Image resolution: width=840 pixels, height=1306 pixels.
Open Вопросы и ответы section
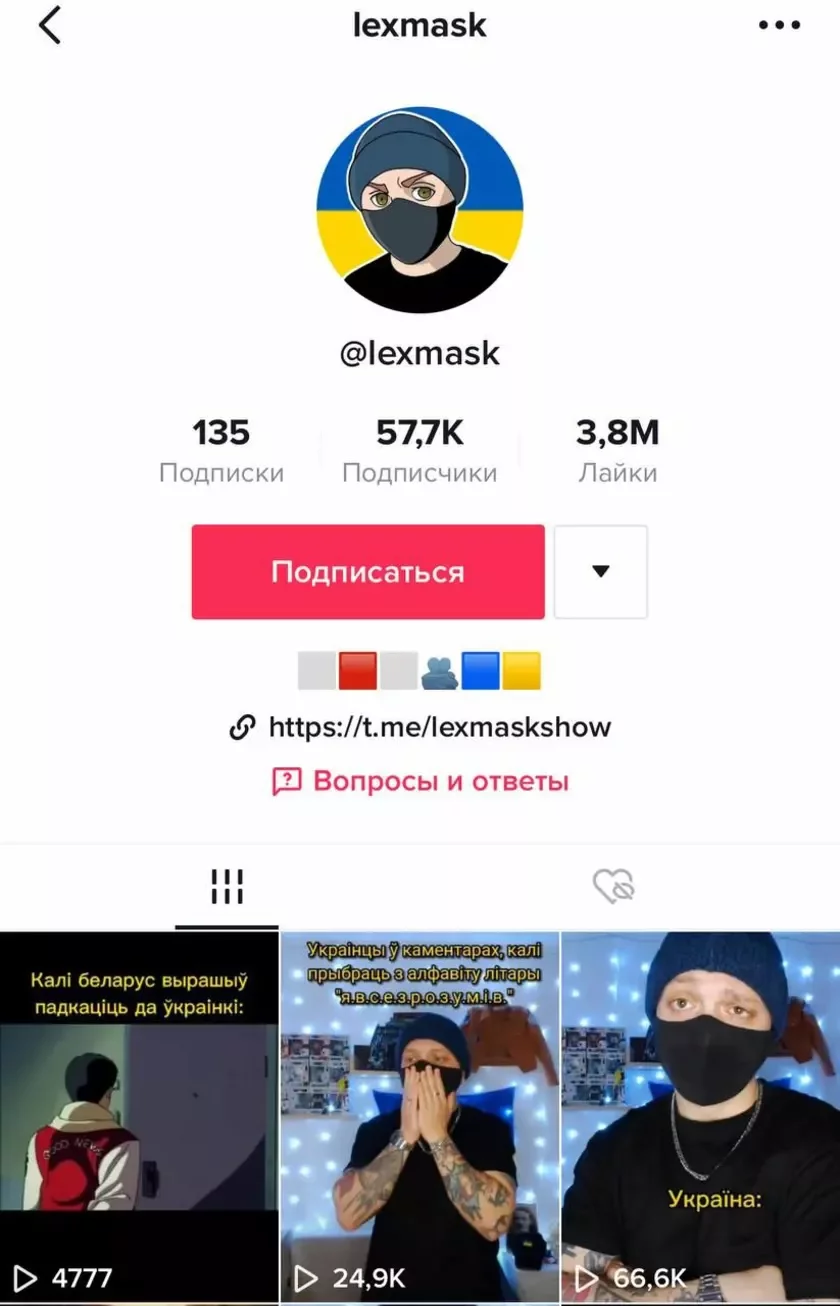421,781
